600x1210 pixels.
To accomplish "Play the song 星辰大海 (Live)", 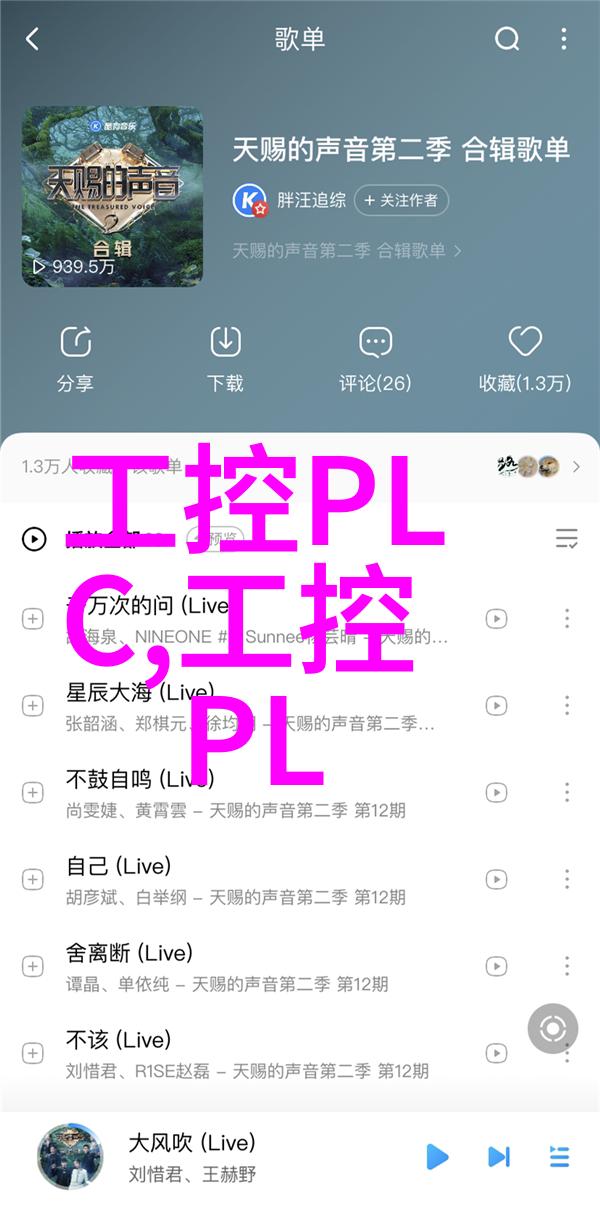I will tap(250, 706).
